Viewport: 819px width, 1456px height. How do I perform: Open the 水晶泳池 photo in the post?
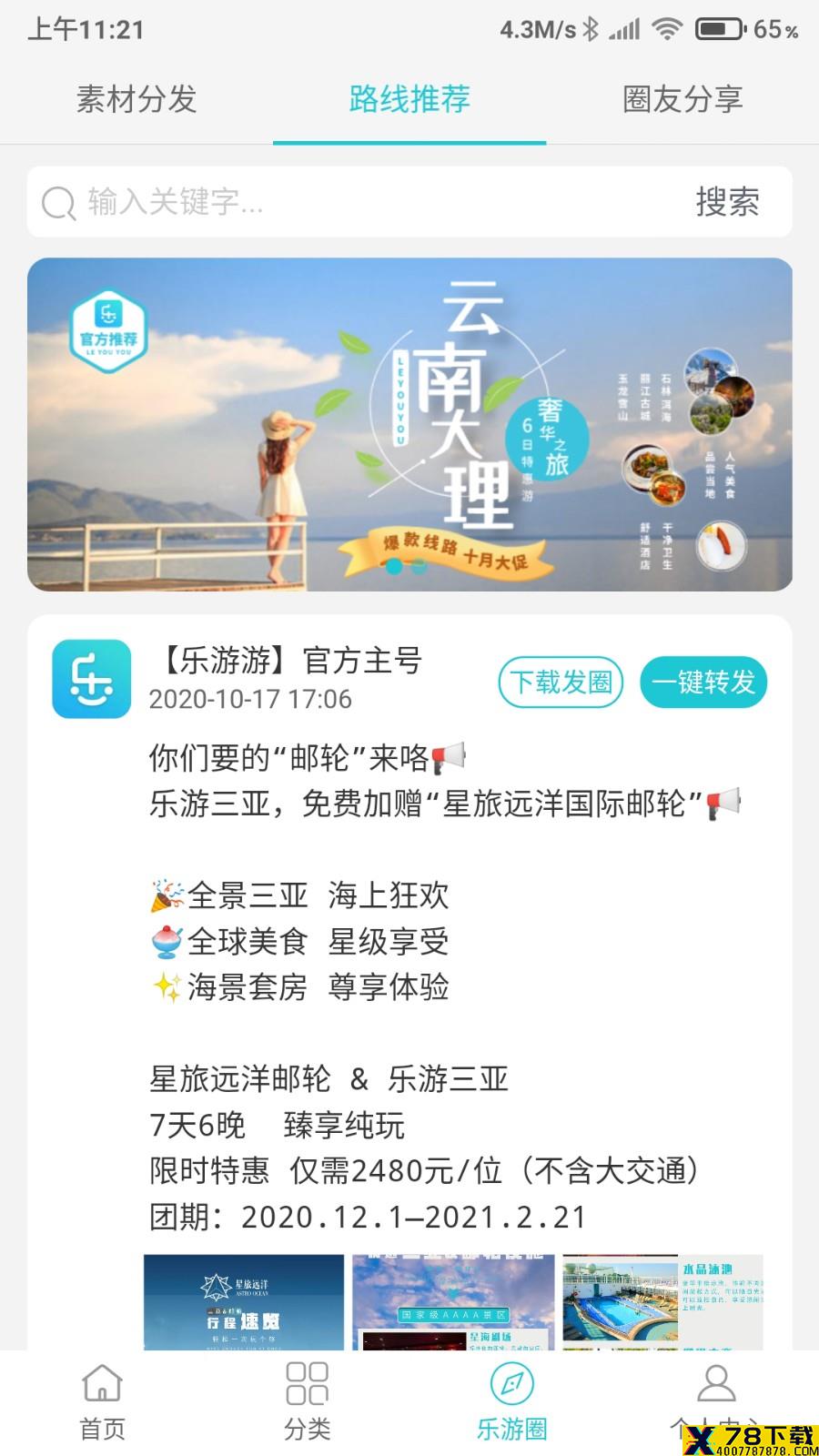click(662, 1301)
